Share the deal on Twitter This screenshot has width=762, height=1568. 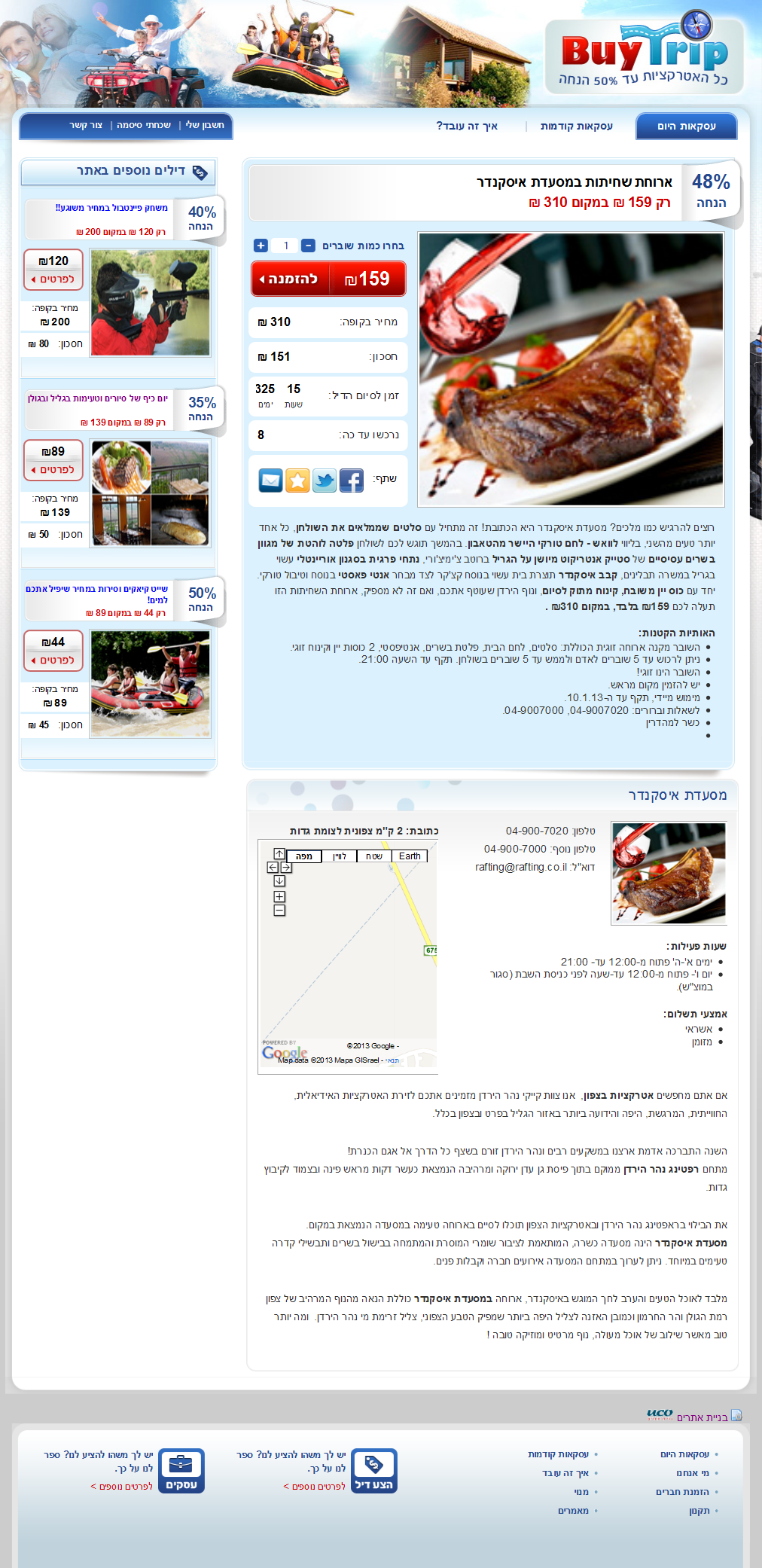pyautogui.click(x=325, y=480)
